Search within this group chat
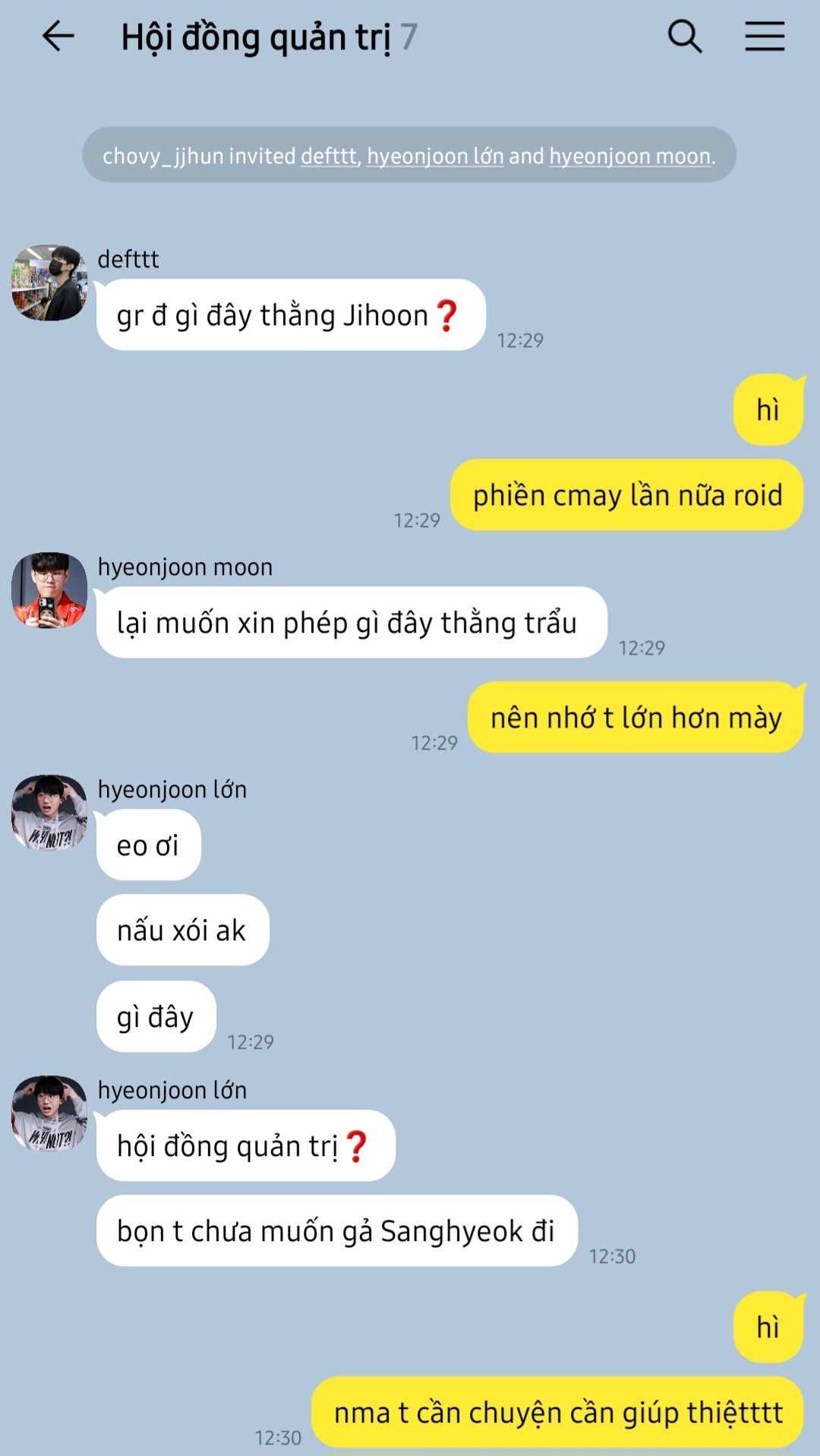 pyautogui.click(x=684, y=36)
